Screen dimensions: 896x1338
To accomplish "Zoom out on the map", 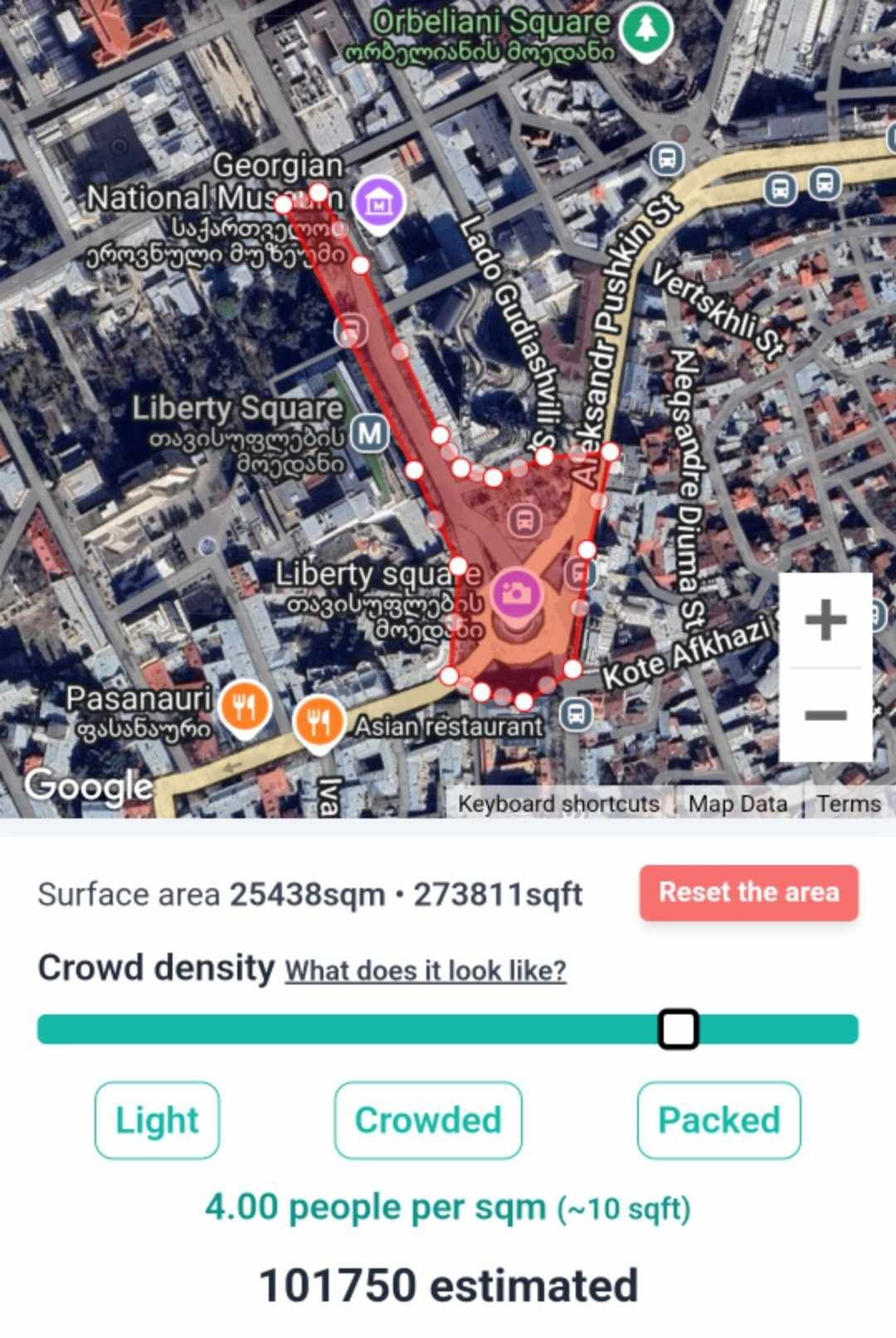I will (825, 715).
